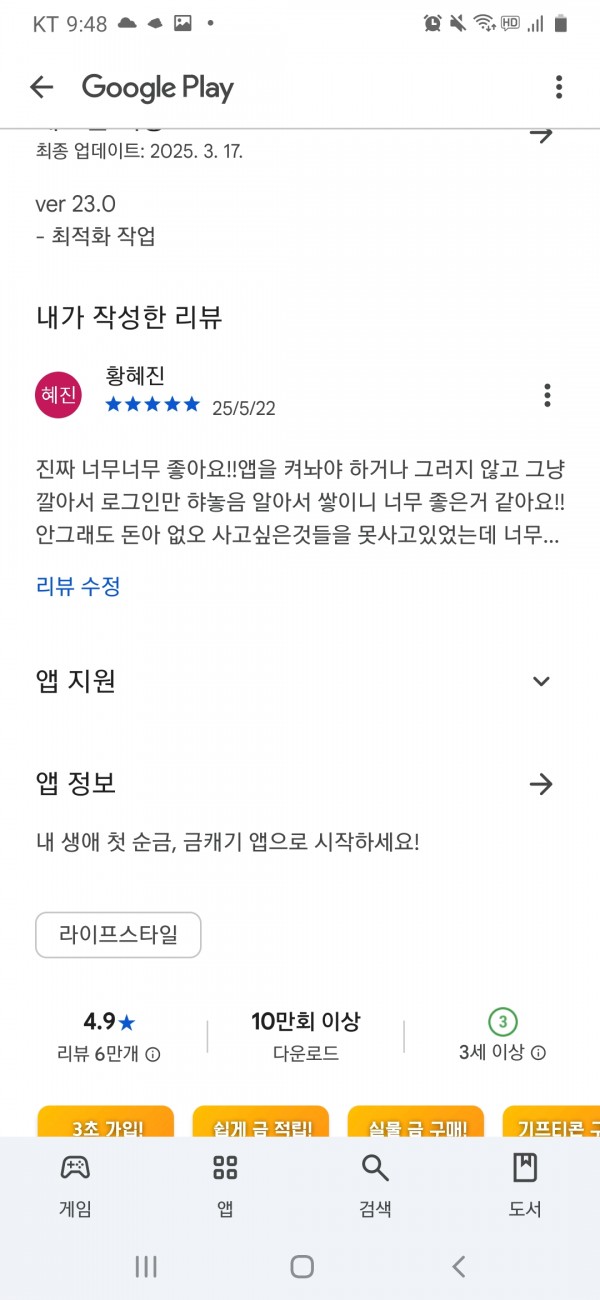
Task: Open the options menu on 황혜진's review
Action: click(547, 395)
